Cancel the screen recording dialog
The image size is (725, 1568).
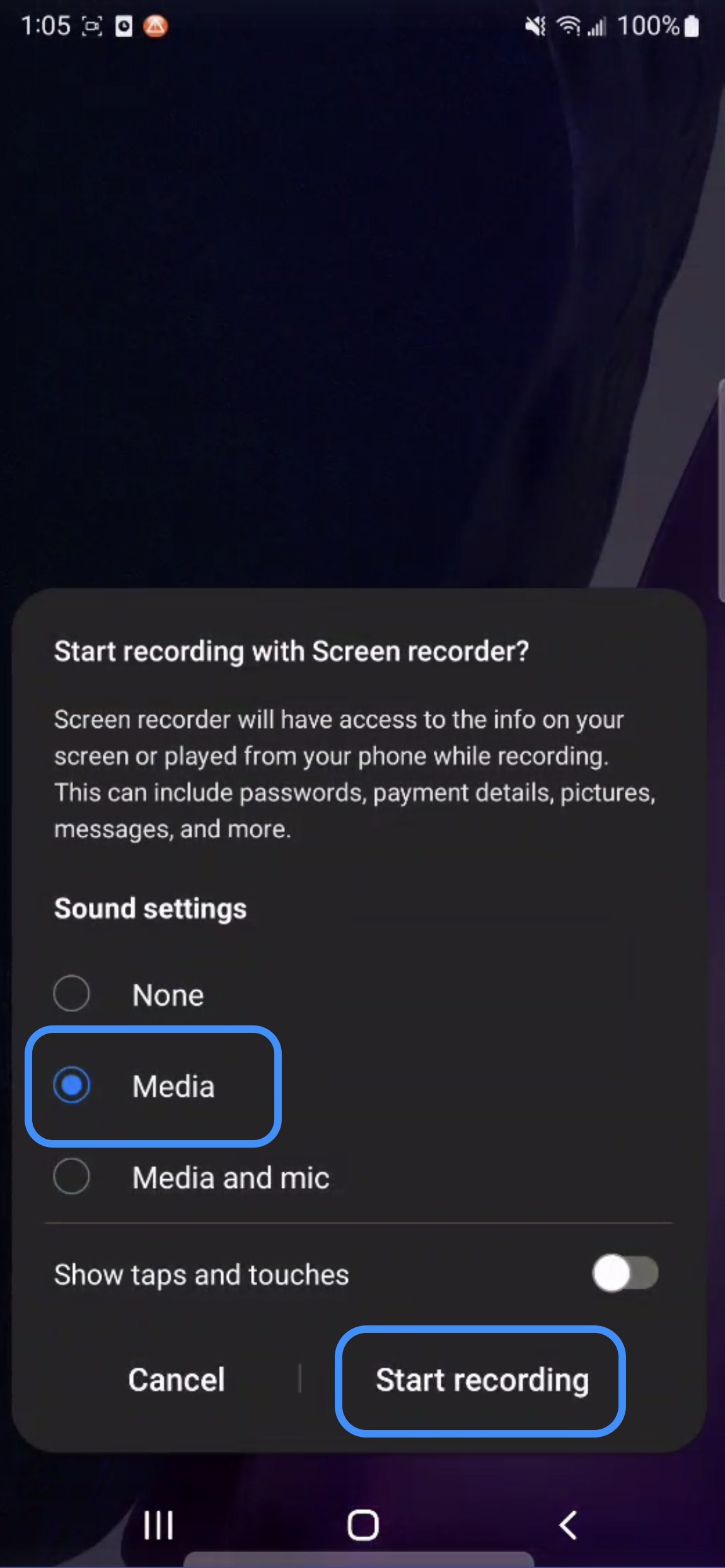pyautogui.click(x=177, y=1380)
